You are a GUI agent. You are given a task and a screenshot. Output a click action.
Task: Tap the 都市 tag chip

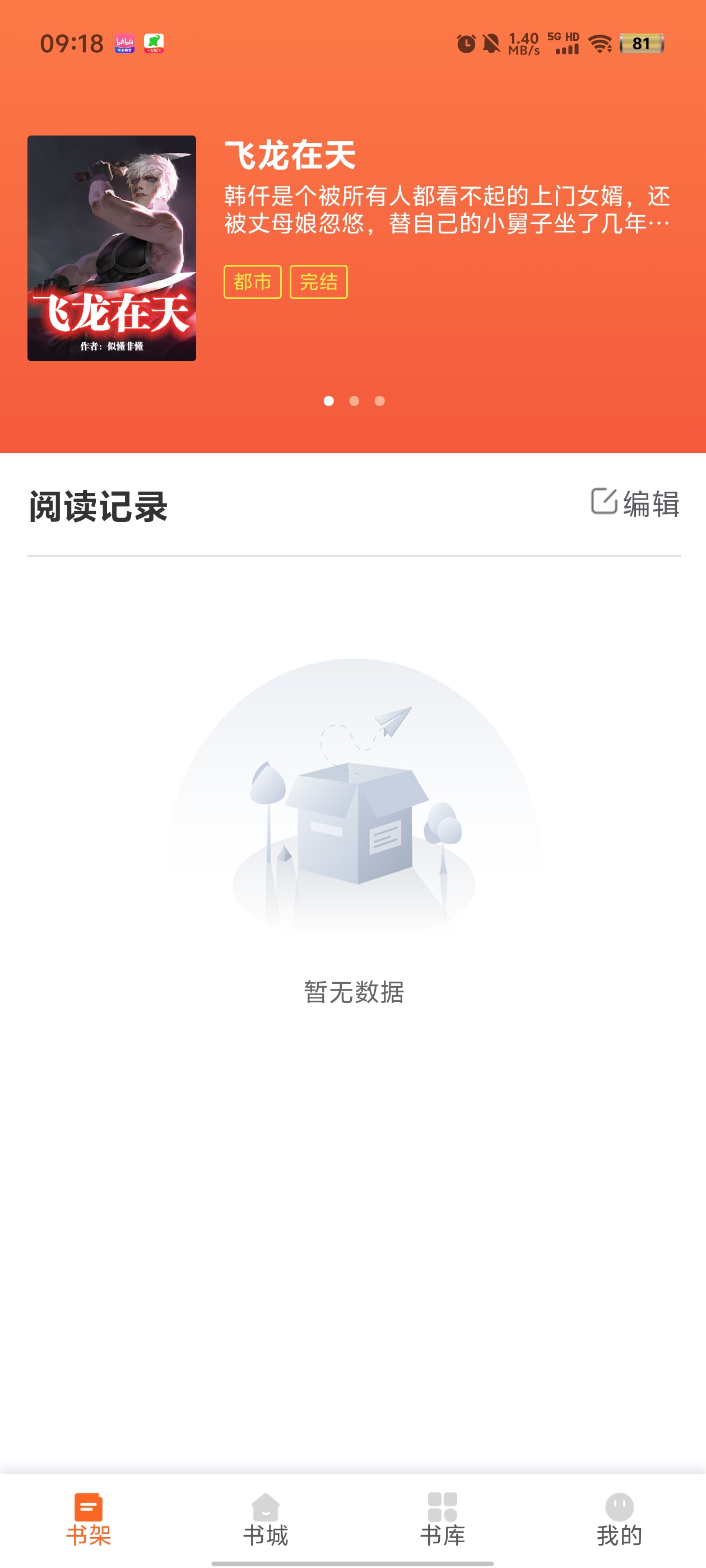pyautogui.click(x=252, y=282)
